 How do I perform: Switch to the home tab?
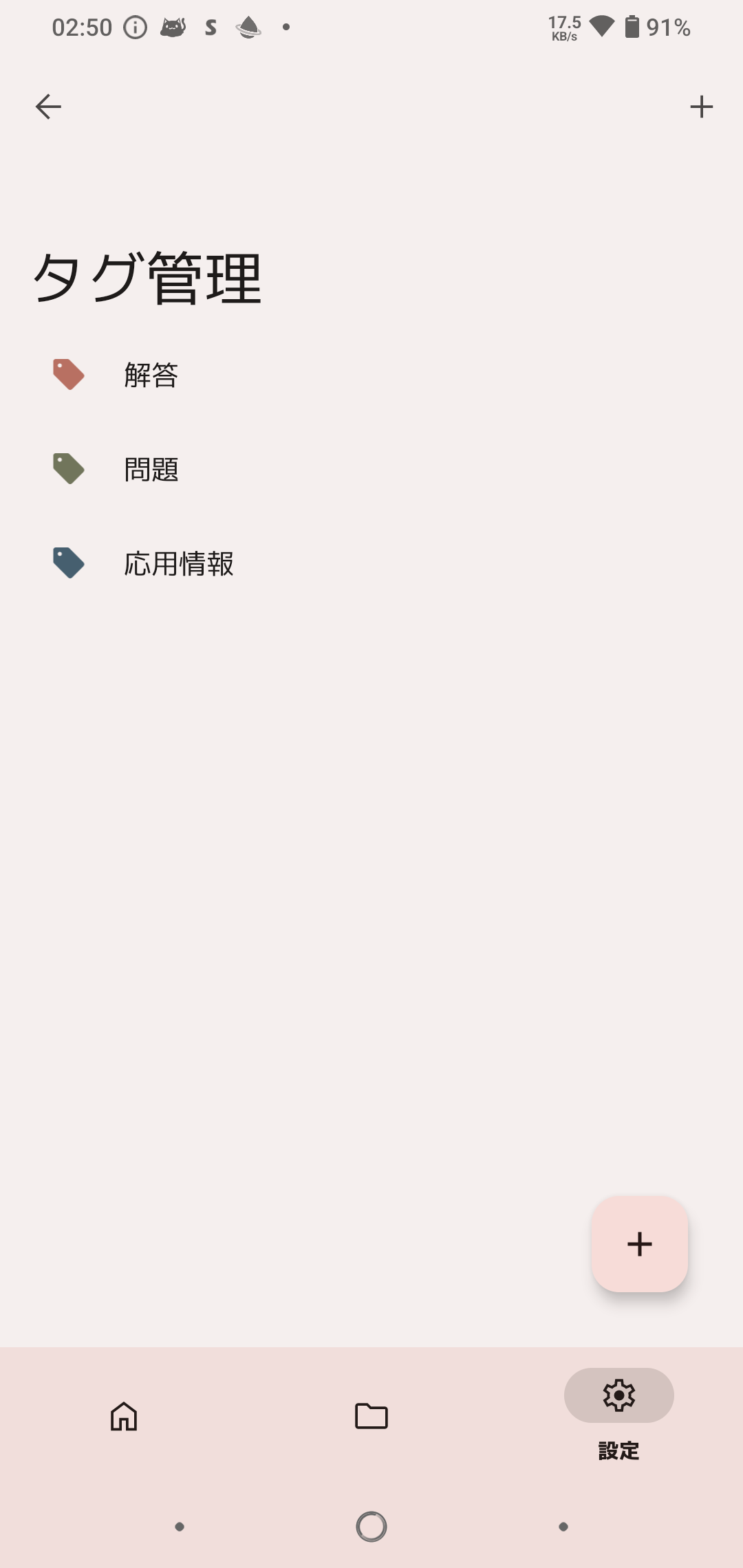click(124, 1416)
